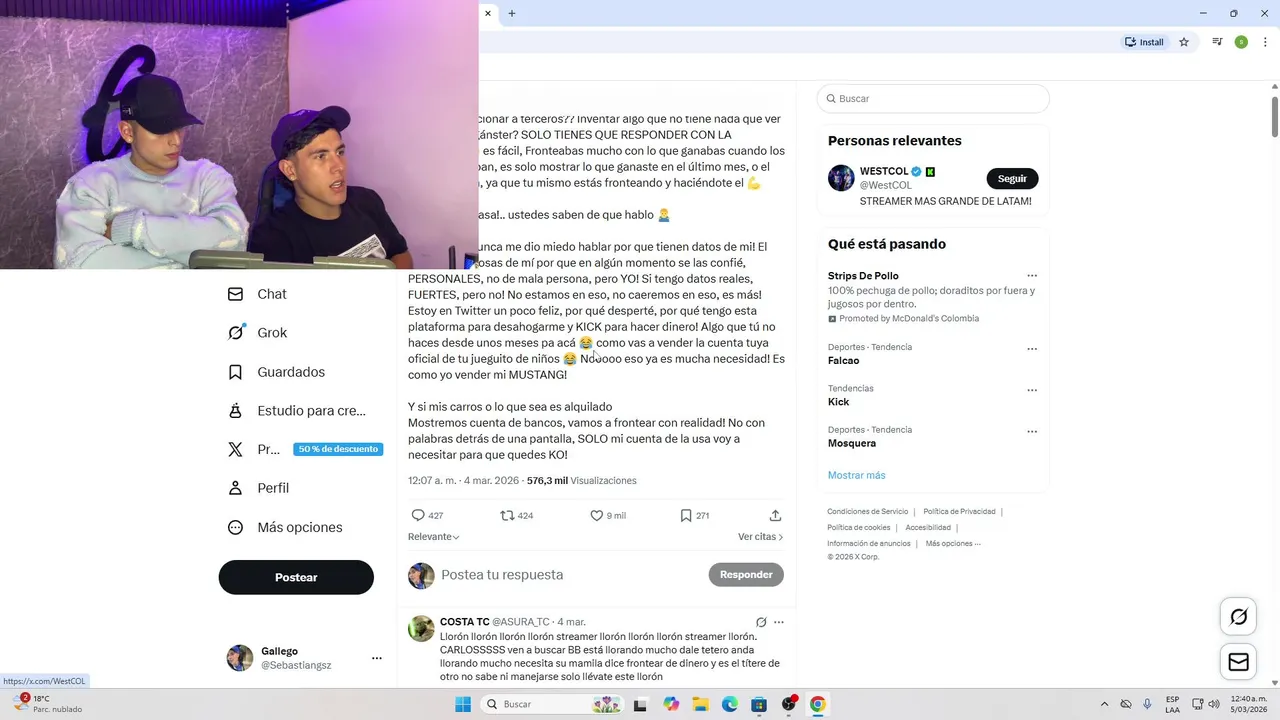Open the Relevante sort dropdown
Image resolution: width=1280 pixels, height=720 pixels.
click(433, 537)
